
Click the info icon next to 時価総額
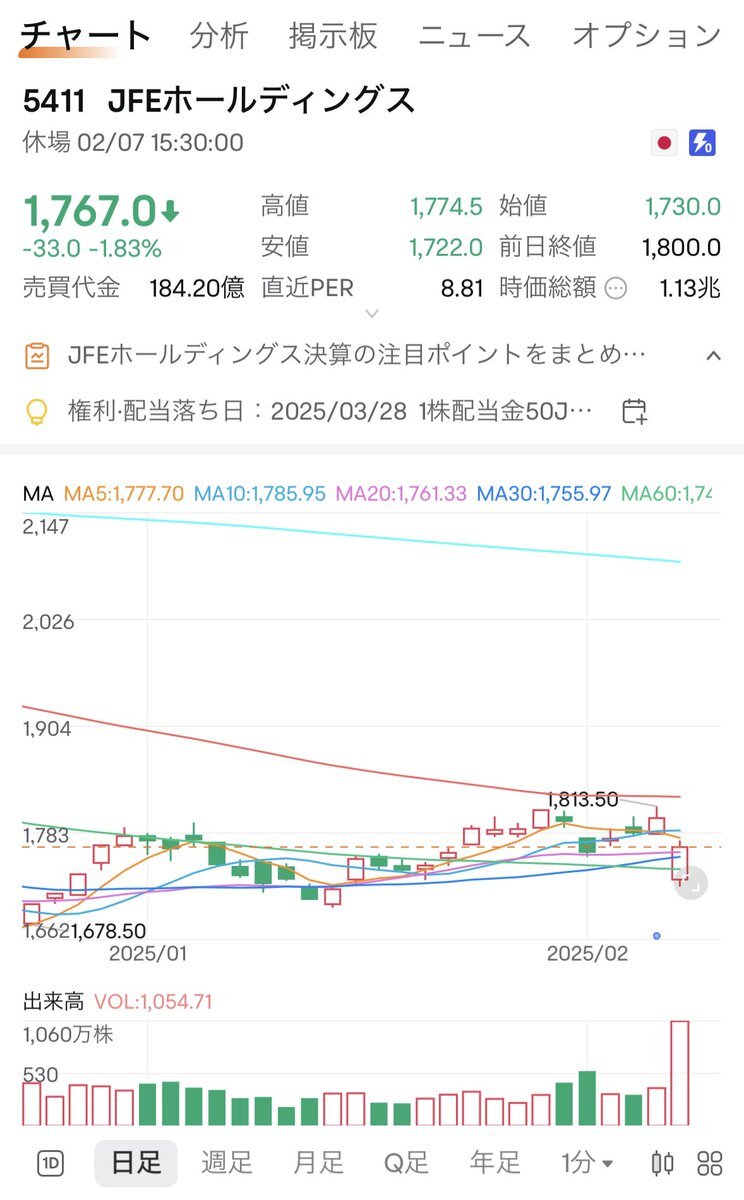618,287
